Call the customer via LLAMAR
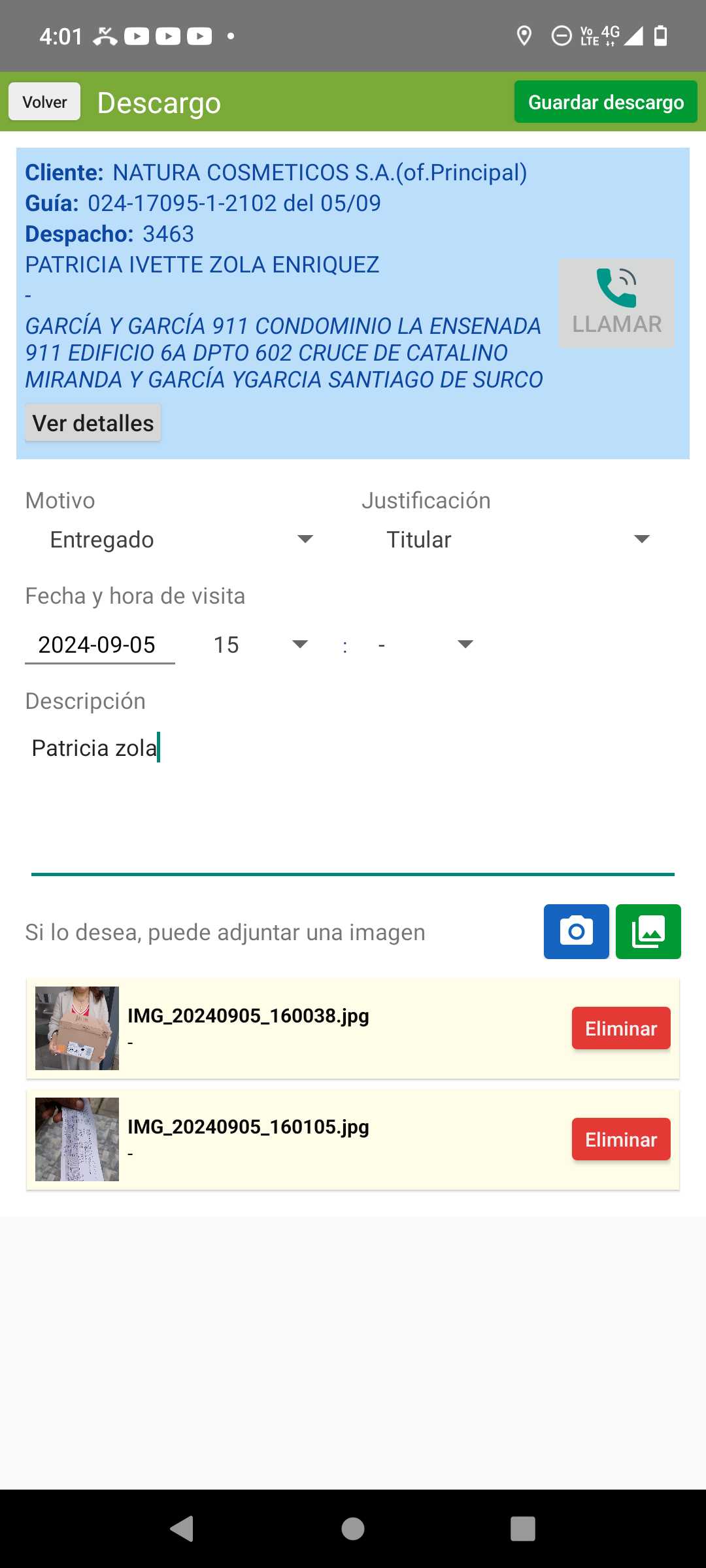Viewport: 706px width, 1568px height. coord(616,302)
